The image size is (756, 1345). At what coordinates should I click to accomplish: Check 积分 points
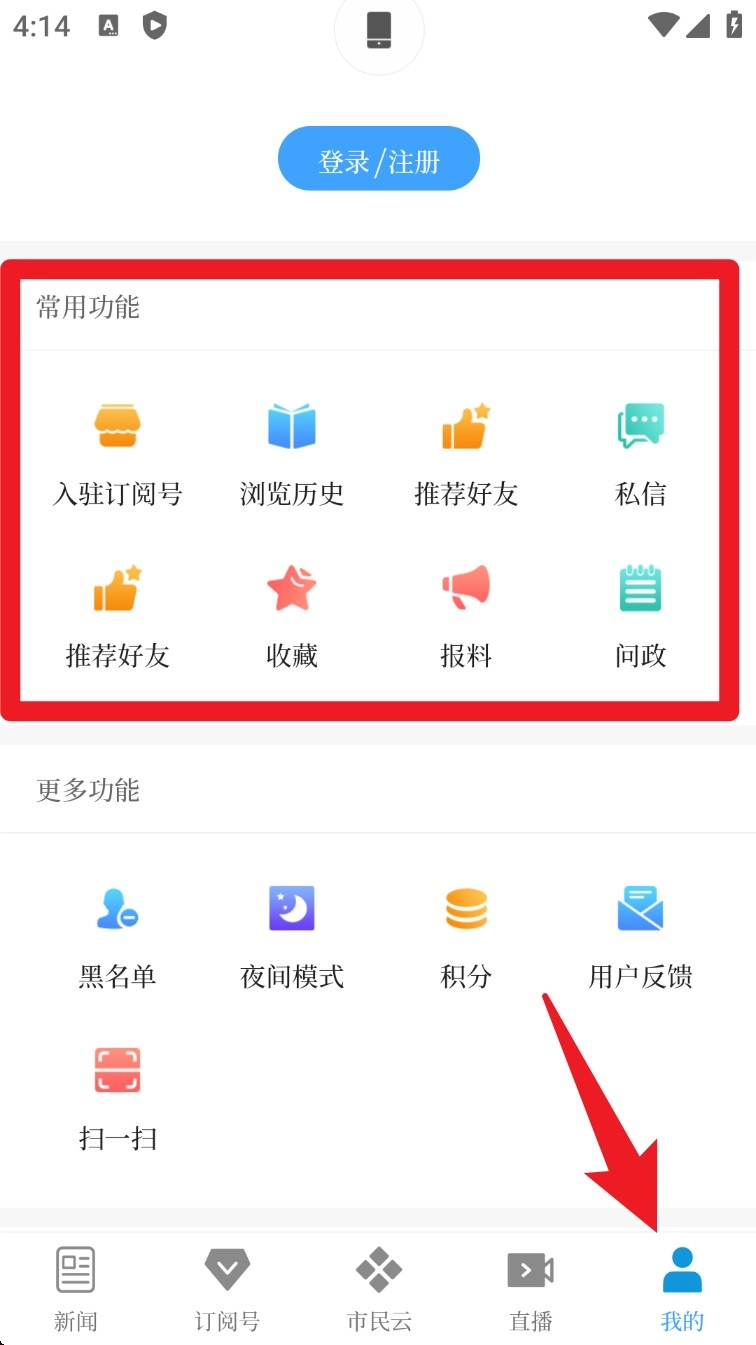[x=466, y=935]
